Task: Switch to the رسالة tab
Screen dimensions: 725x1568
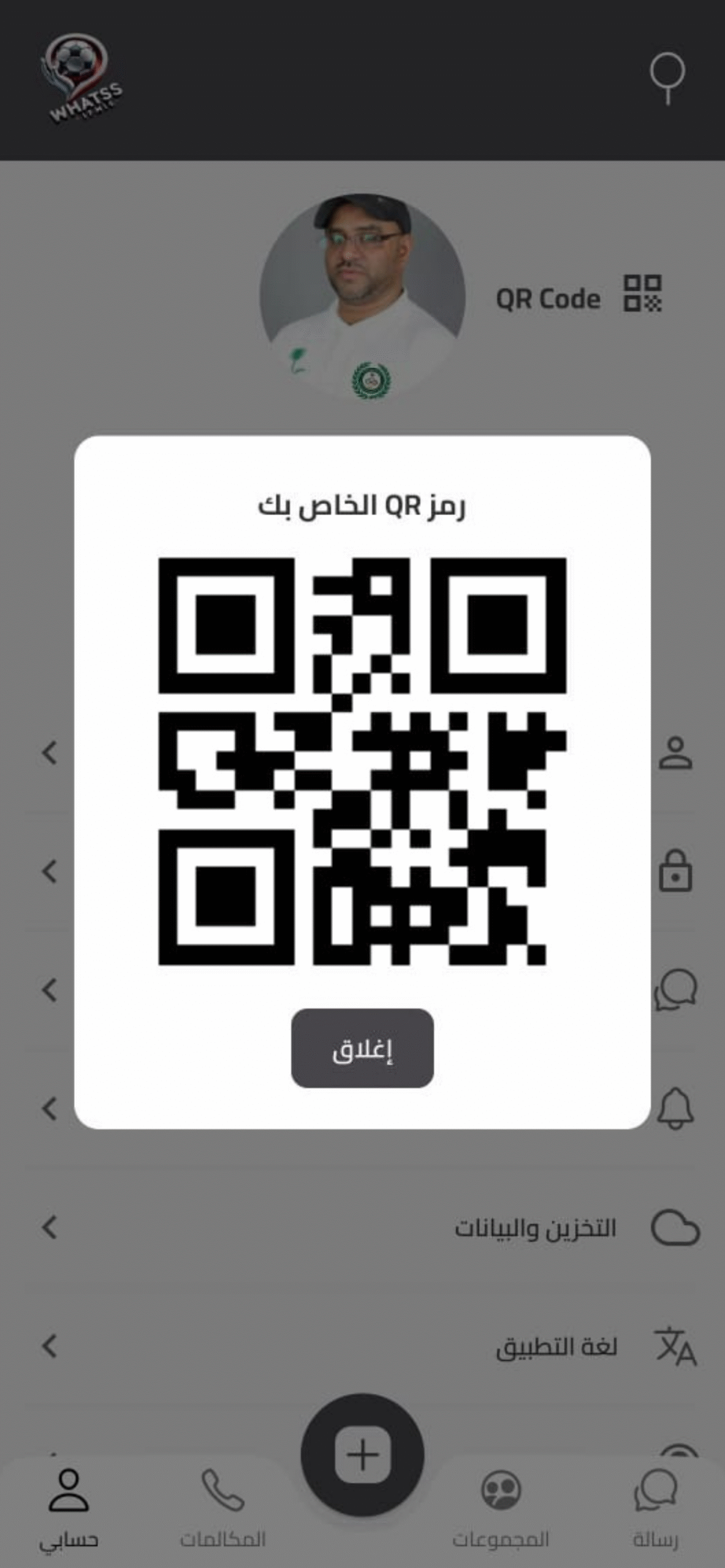Action: point(655,1508)
